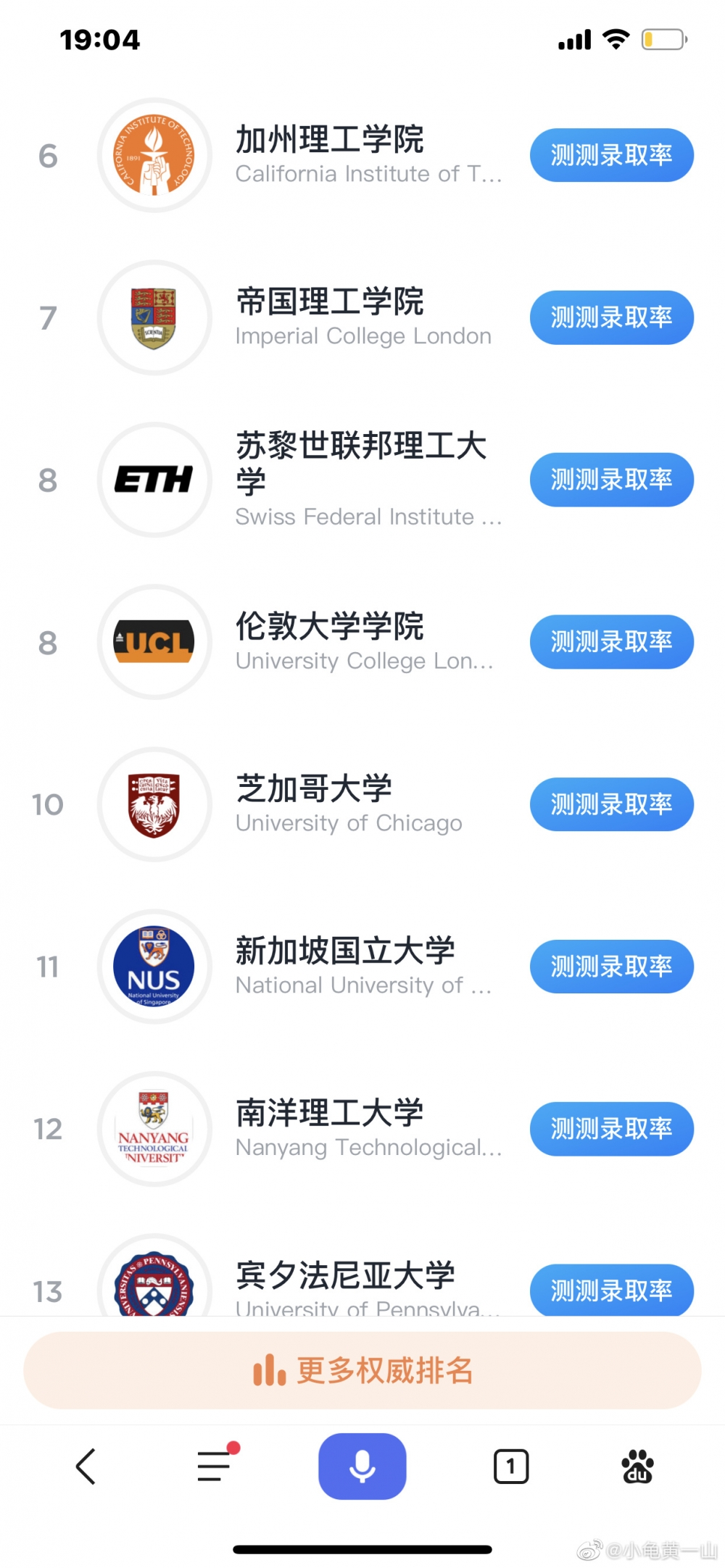Image resolution: width=725 pixels, height=1568 pixels.
Task: Open 测测录取率 next to 帝国理工学院
Action: (611, 317)
